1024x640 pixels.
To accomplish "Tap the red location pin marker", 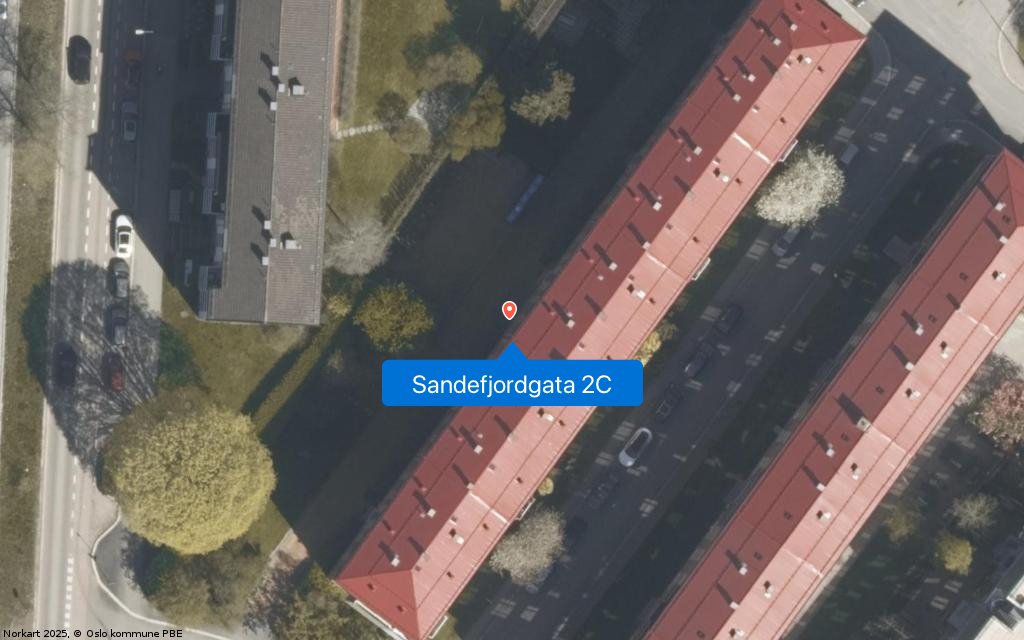I will [x=509, y=310].
